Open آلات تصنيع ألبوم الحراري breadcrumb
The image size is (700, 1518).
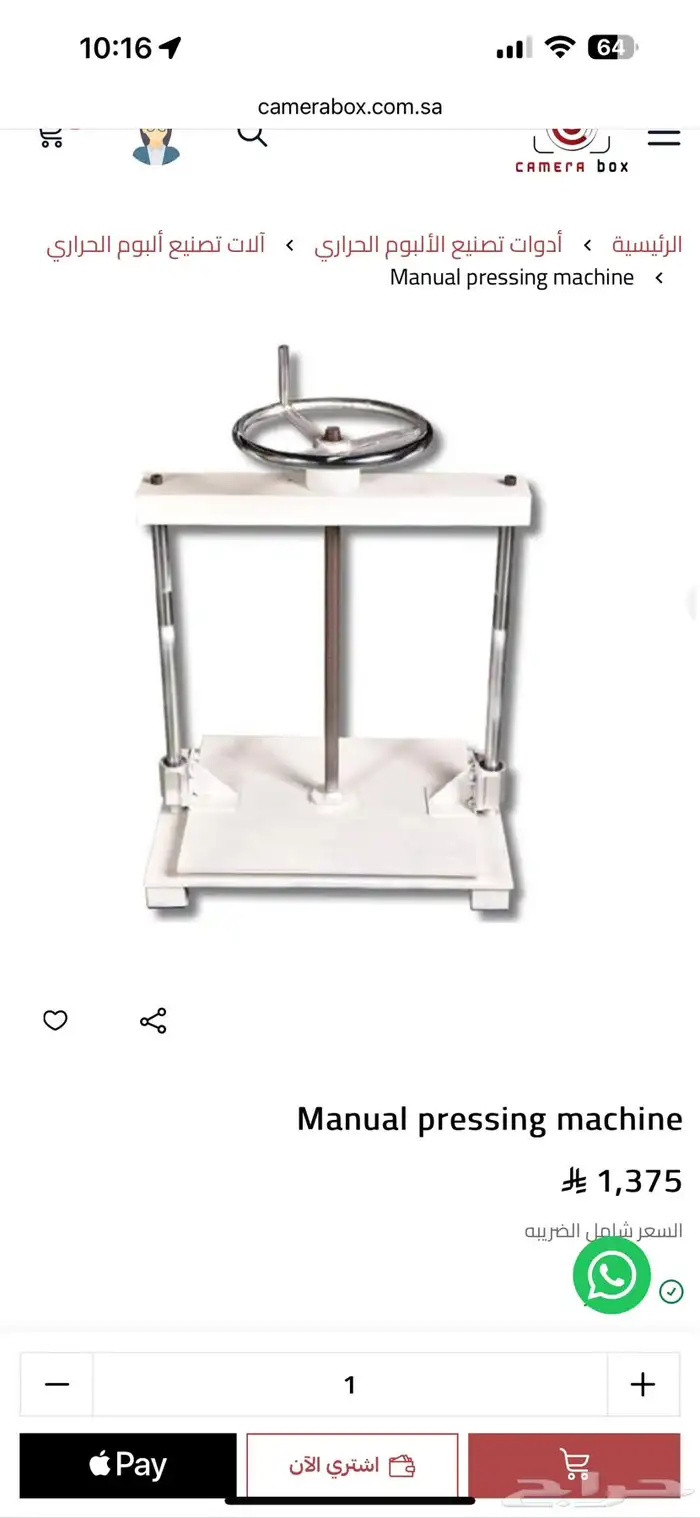156,244
